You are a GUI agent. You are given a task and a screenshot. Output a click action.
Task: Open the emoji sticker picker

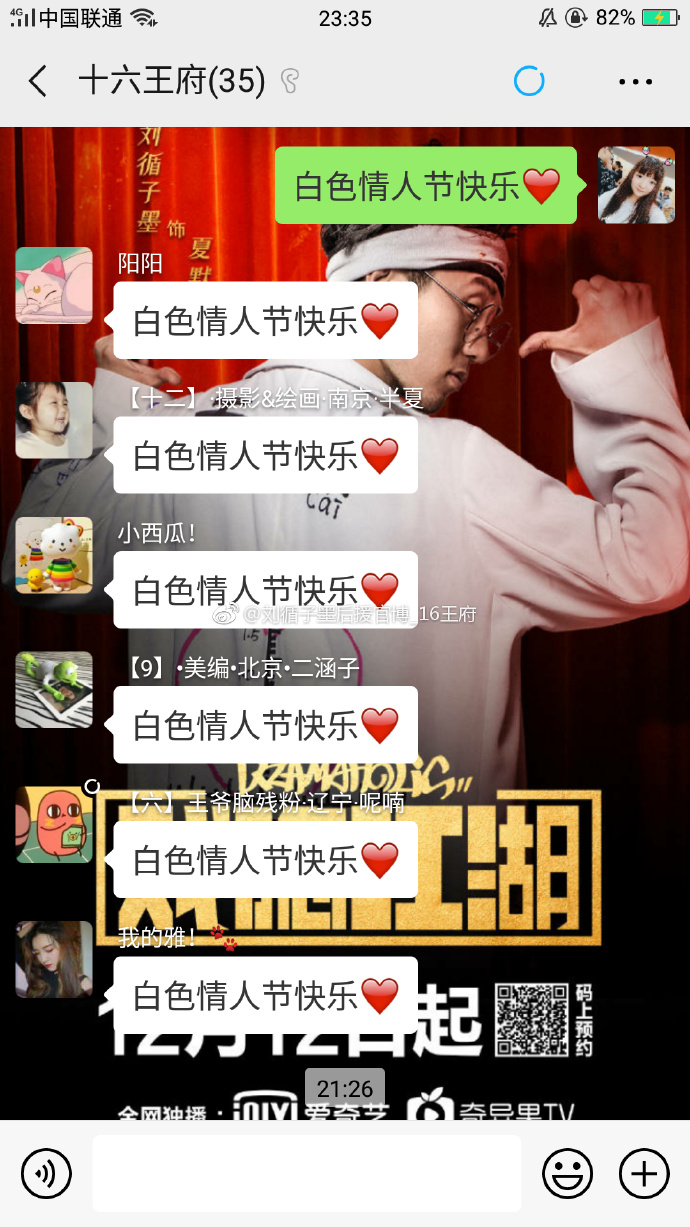point(567,1173)
